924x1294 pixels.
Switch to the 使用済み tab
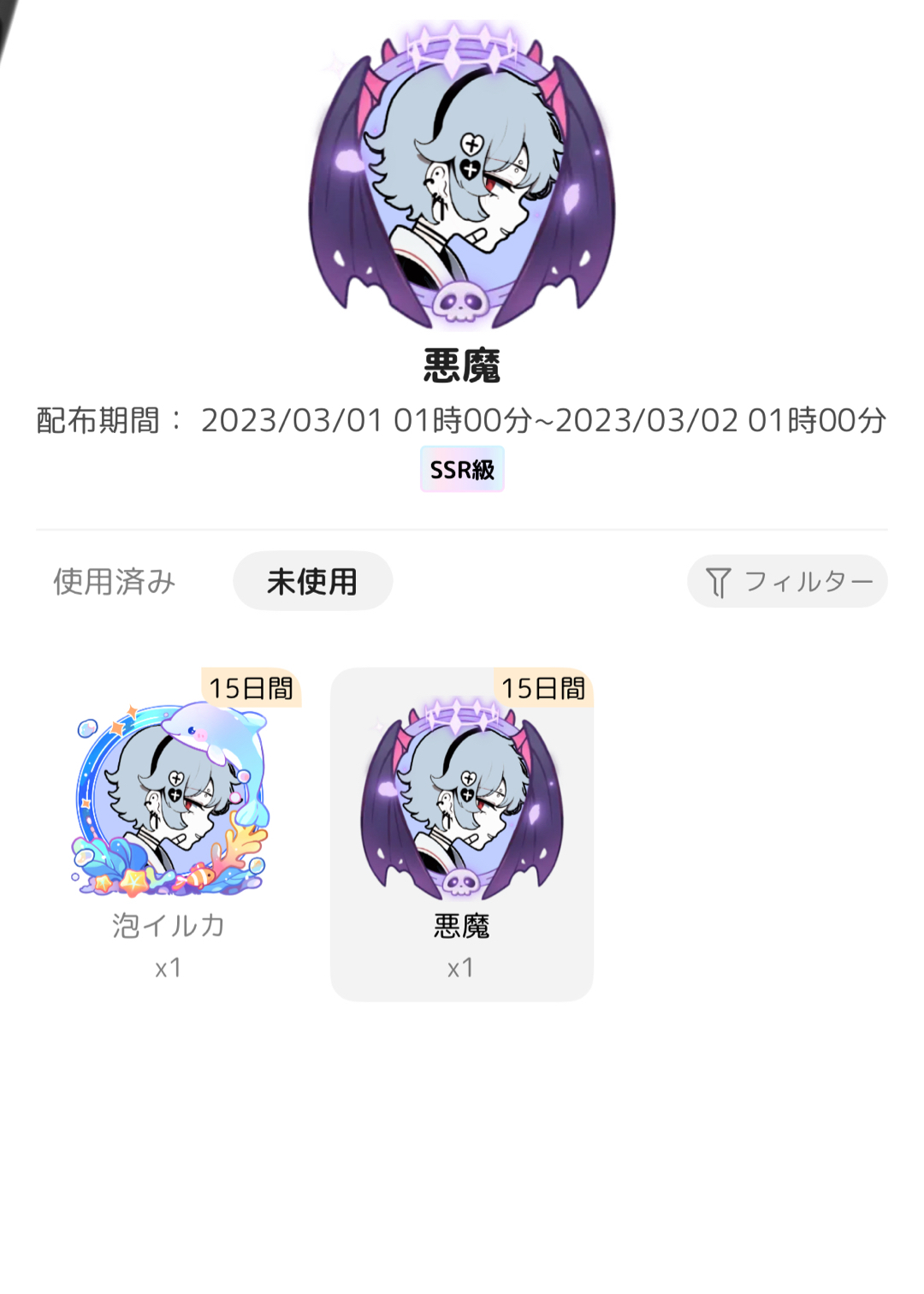click(x=115, y=581)
